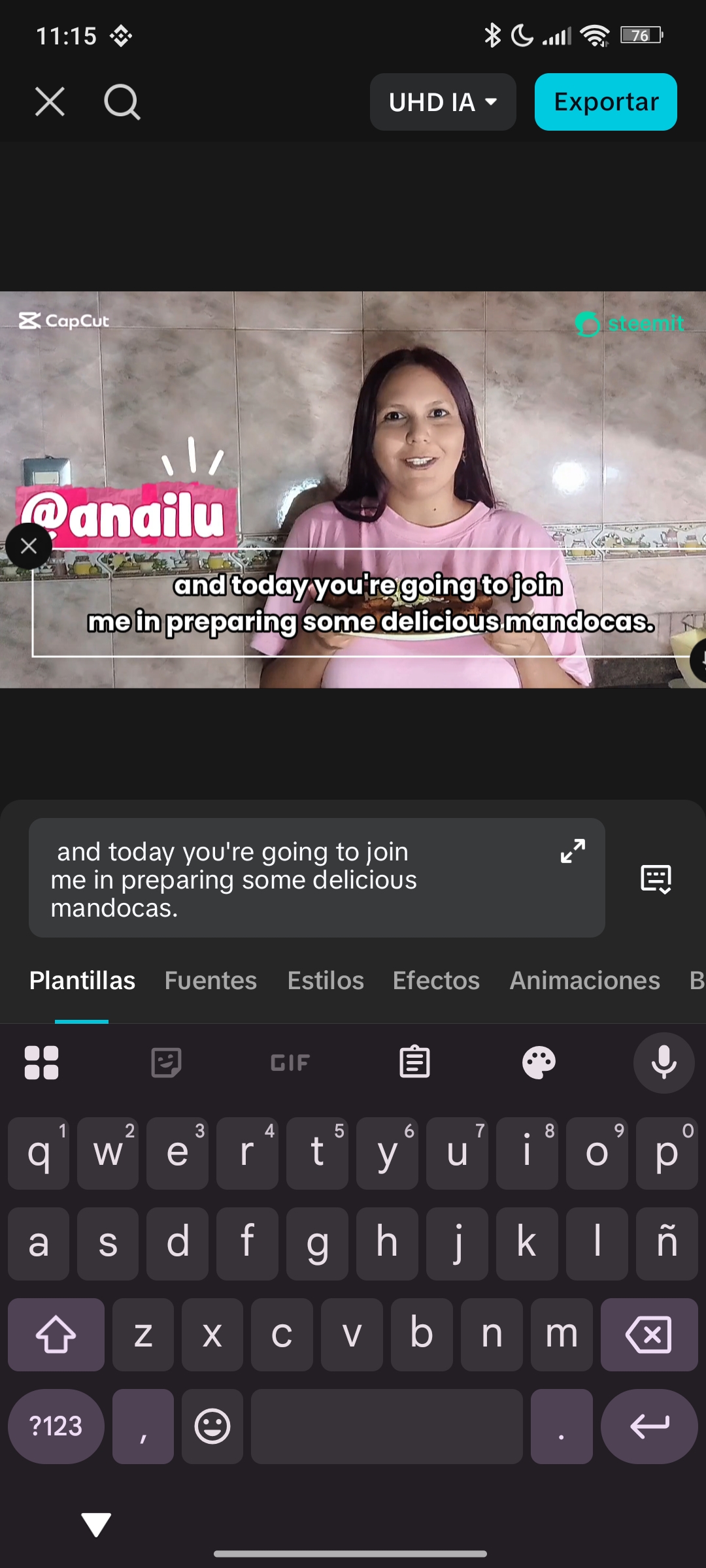Open the search magnifier icon

122,102
